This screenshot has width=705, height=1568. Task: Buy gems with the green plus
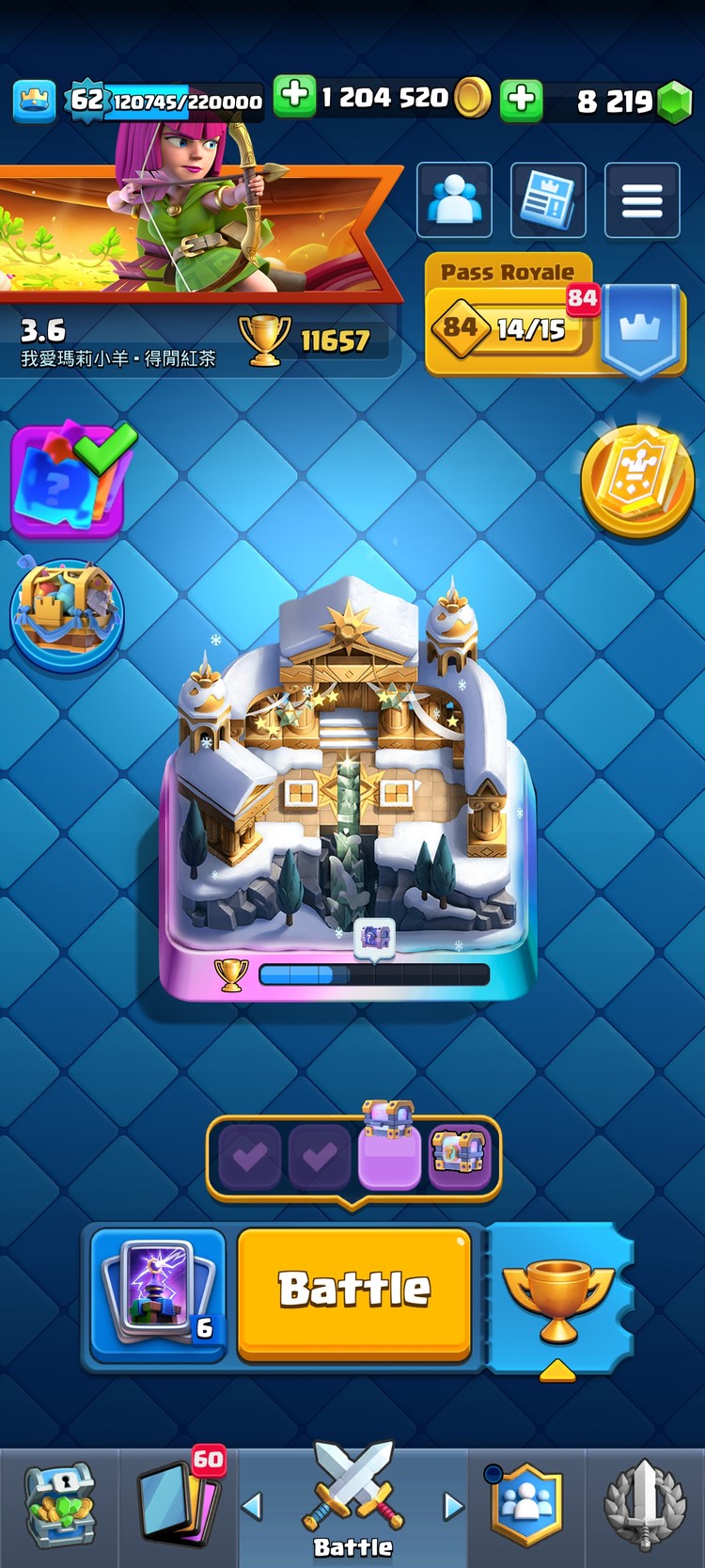tap(521, 99)
